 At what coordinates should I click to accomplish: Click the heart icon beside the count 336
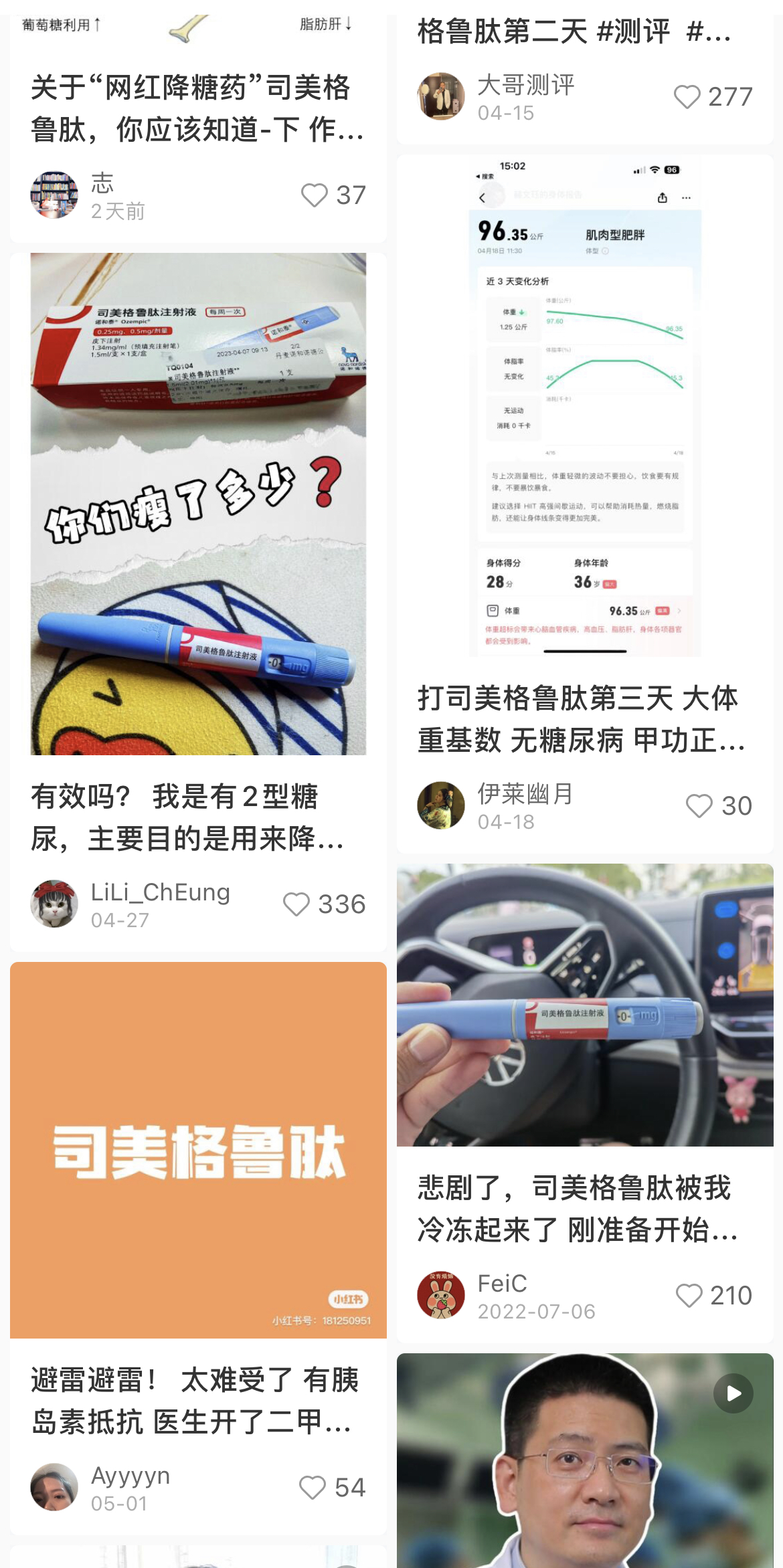tap(296, 904)
